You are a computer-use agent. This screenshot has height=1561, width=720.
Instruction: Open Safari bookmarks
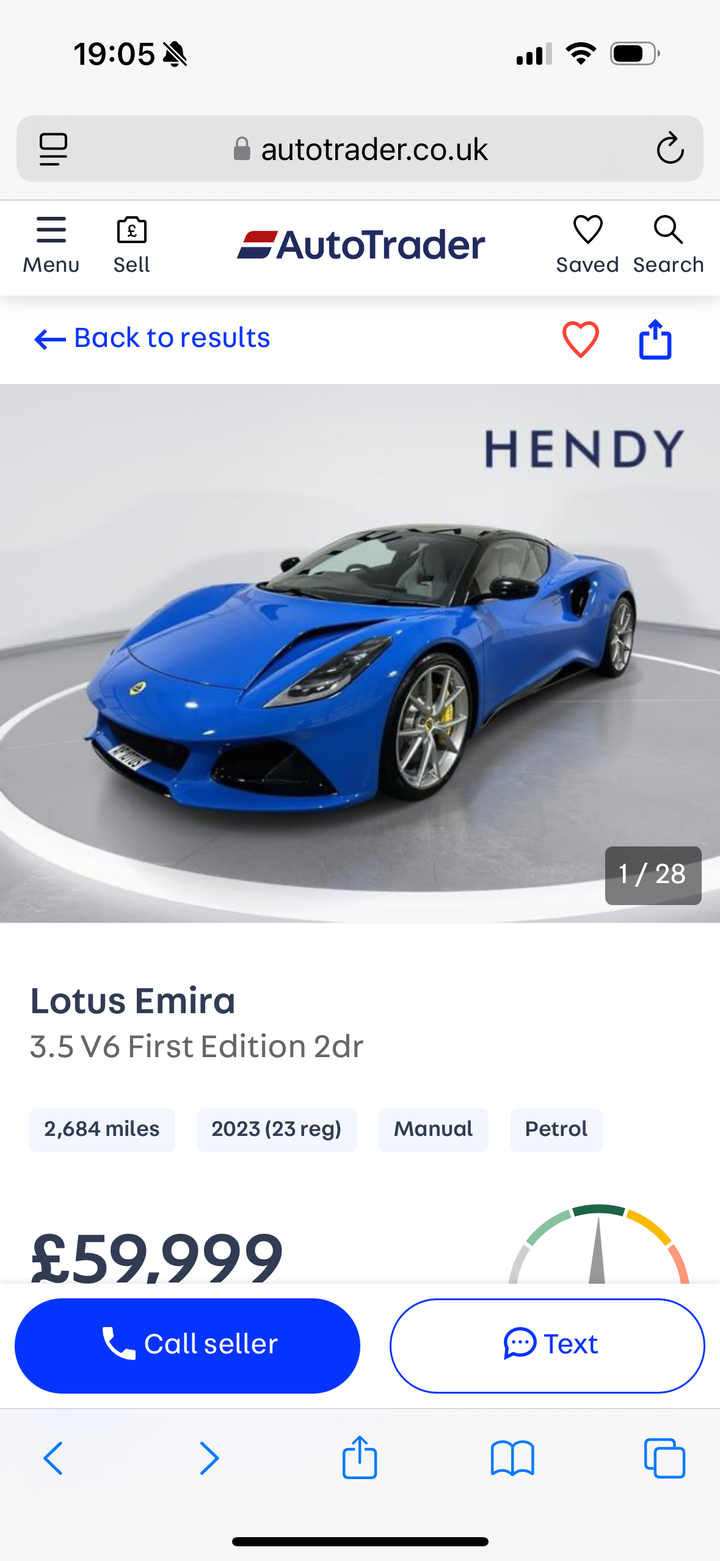pyautogui.click(x=512, y=1458)
